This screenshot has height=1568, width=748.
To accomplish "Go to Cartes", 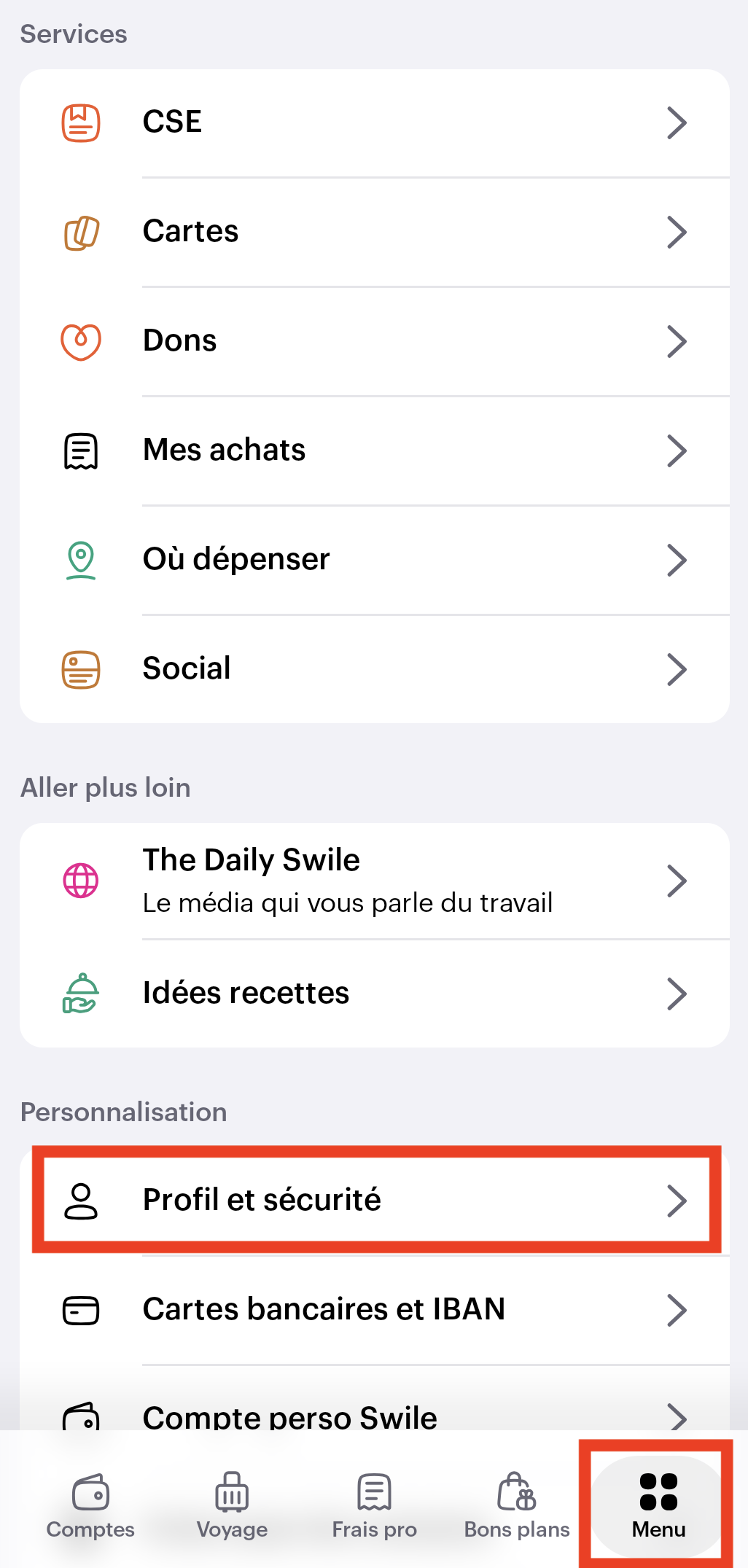I will pyautogui.click(x=375, y=232).
